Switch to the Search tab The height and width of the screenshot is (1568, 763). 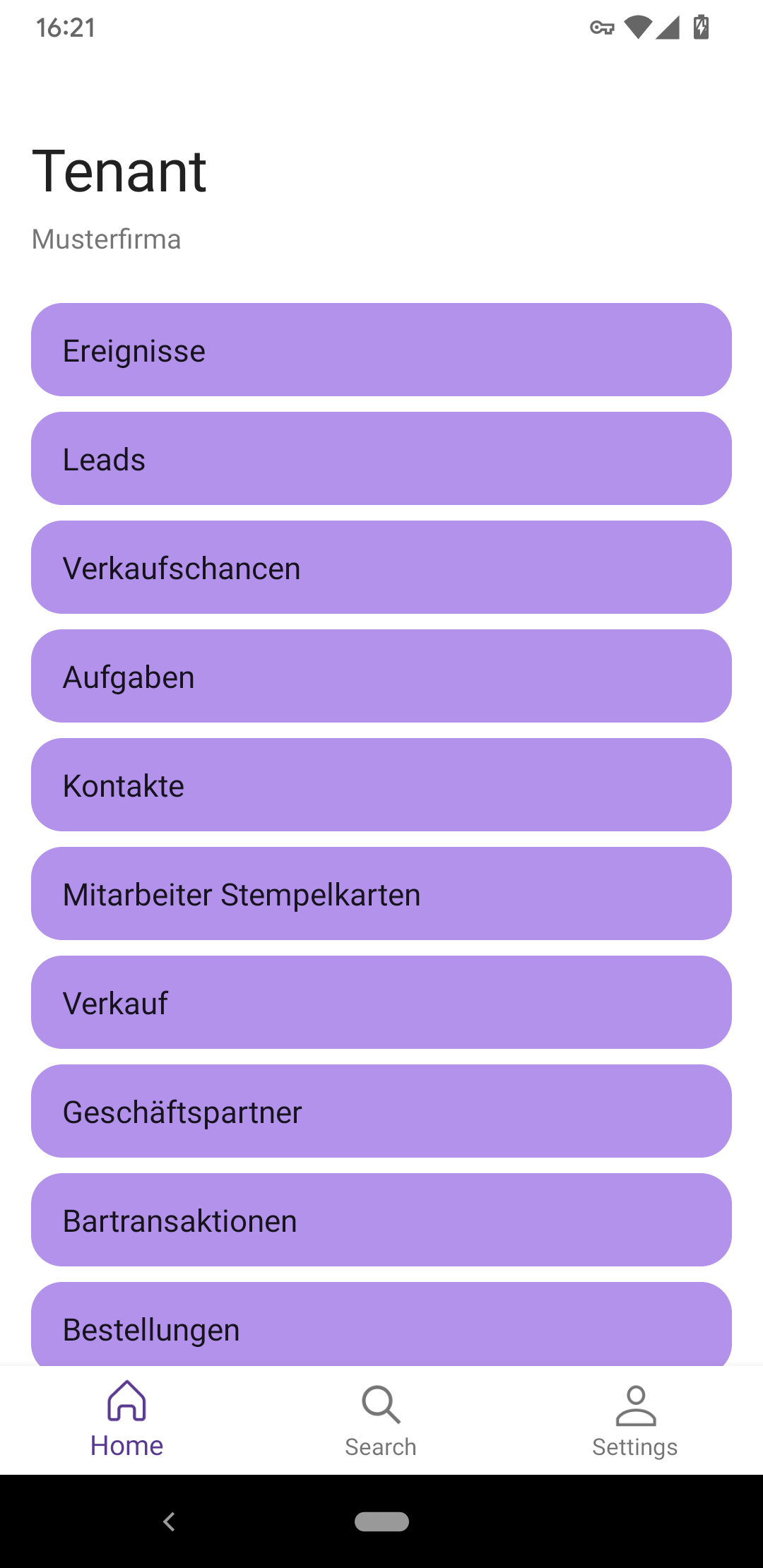[381, 1421]
